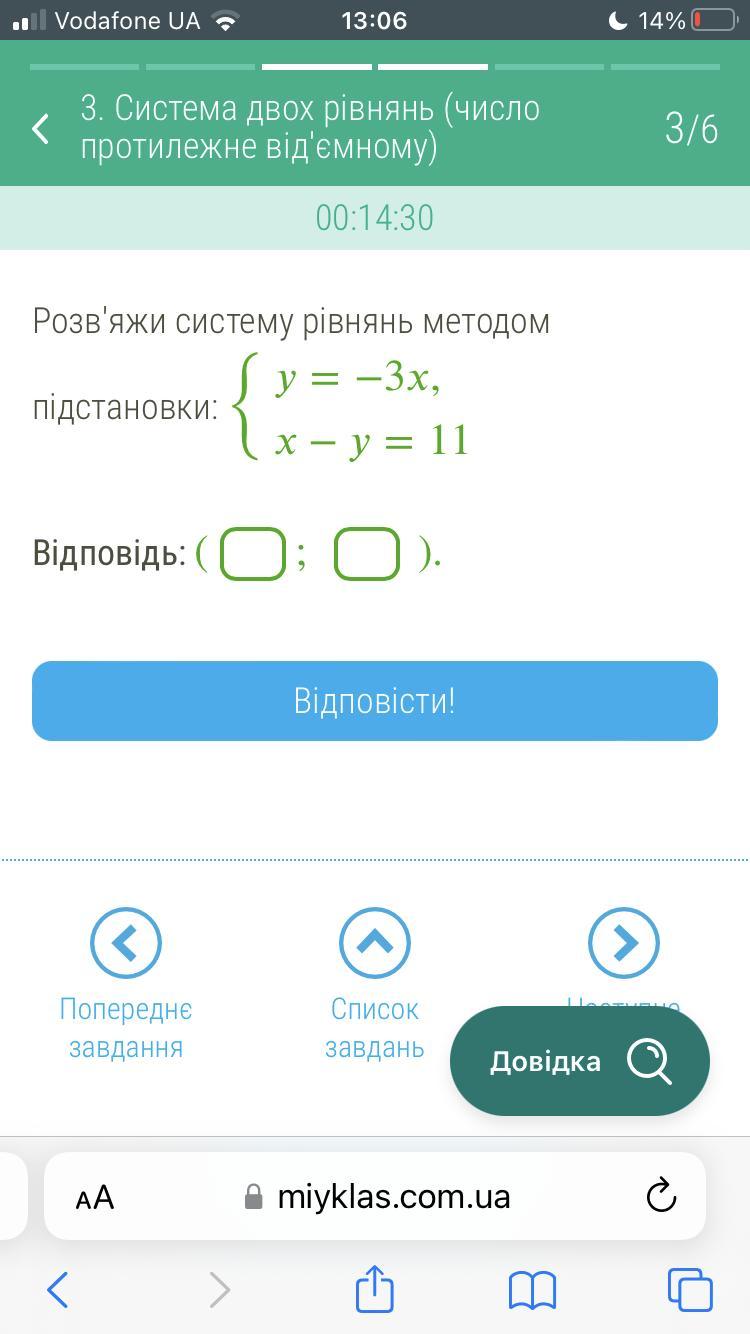Reload the page
Screen dimensions: 750x1334
(661, 1196)
